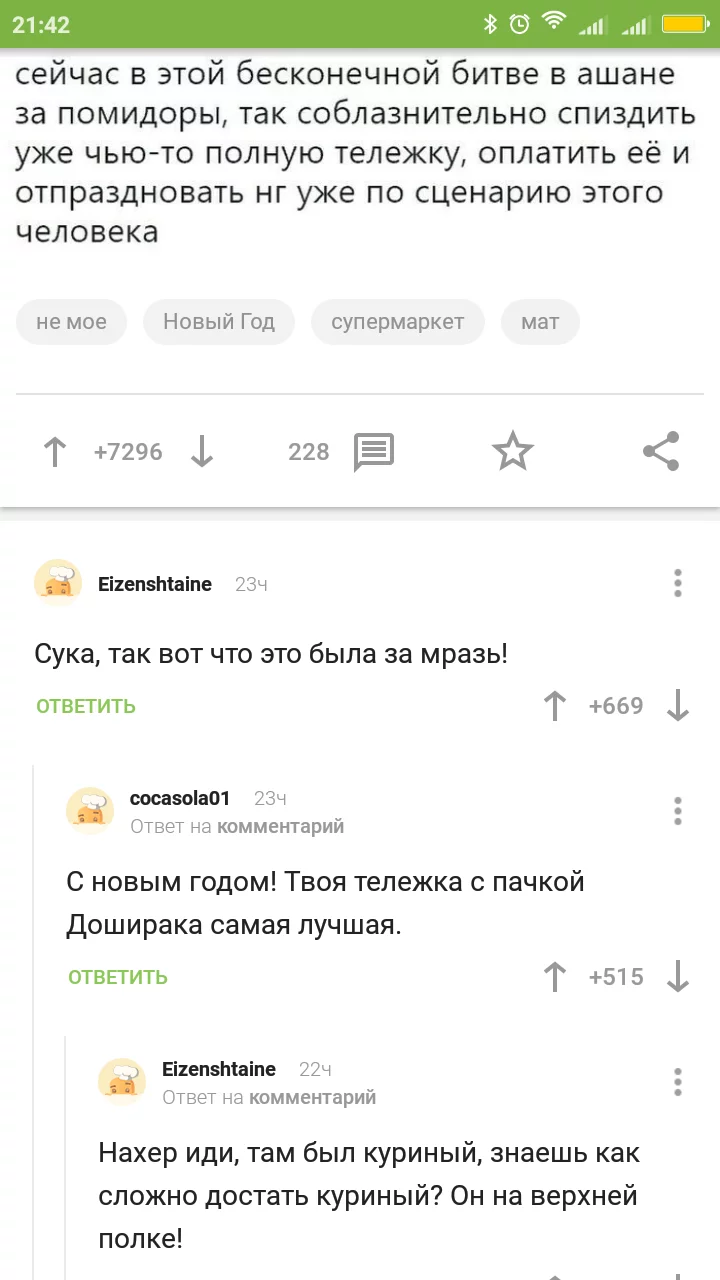Open cocasola01's profile from the username

pos(180,798)
